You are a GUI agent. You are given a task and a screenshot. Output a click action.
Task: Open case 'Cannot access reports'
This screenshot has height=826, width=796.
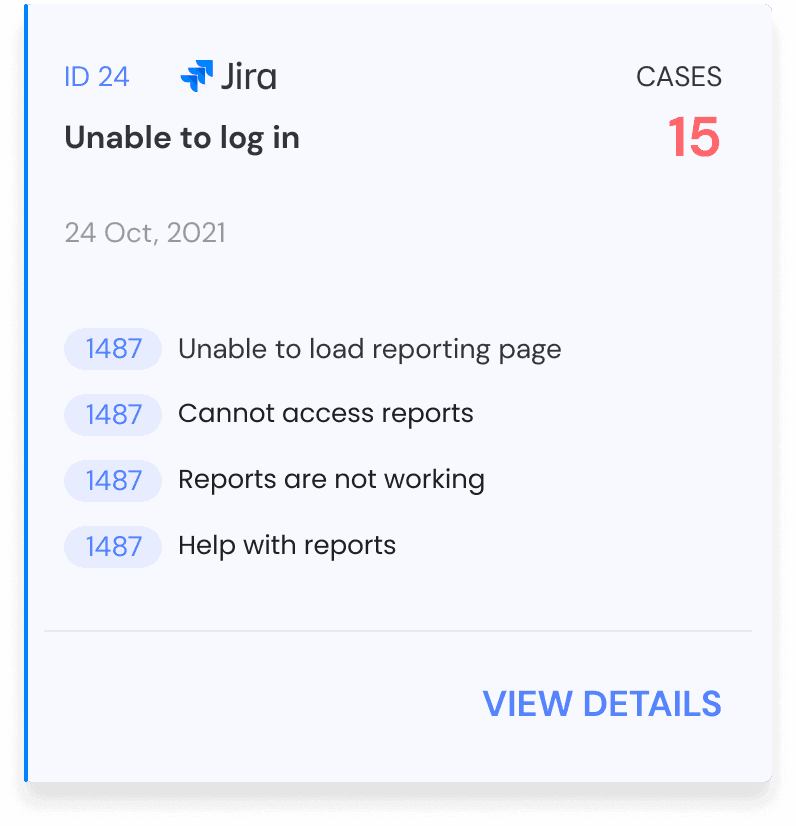[x=325, y=414]
